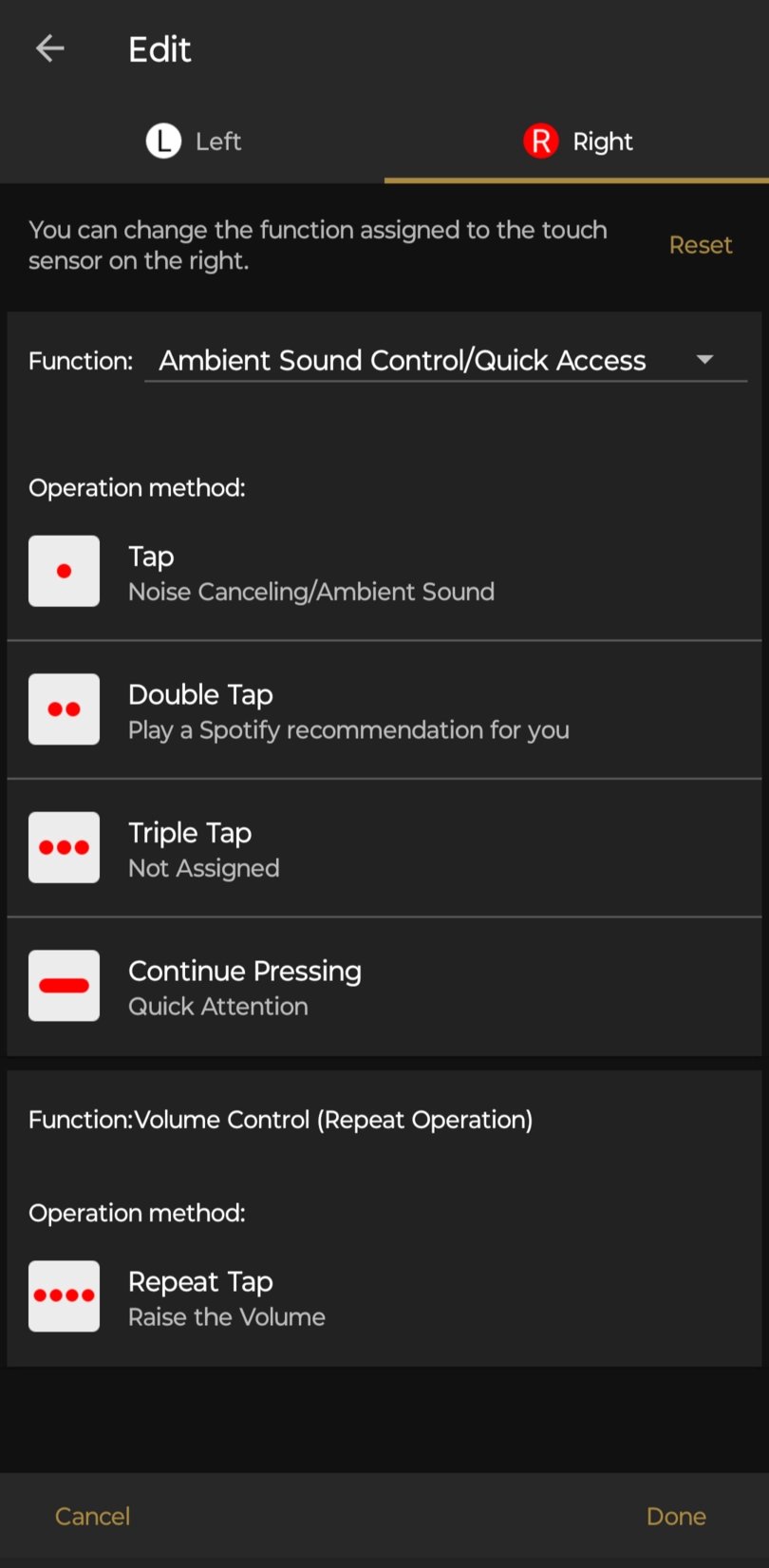Go back using the arrow icon
The width and height of the screenshot is (769, 1568).
point(49,48)
